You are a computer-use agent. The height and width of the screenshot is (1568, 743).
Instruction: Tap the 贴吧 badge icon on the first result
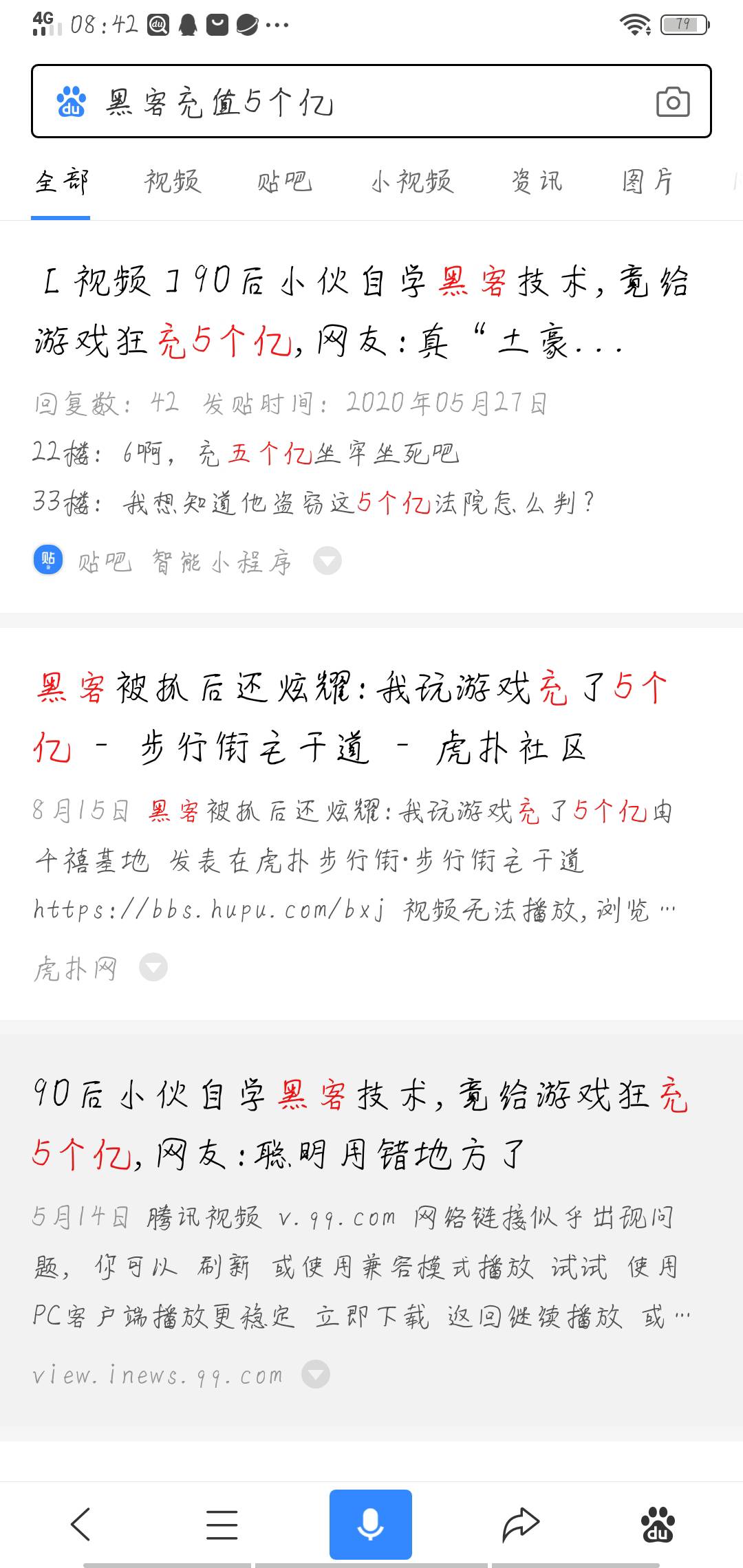[x=48, y=560]
